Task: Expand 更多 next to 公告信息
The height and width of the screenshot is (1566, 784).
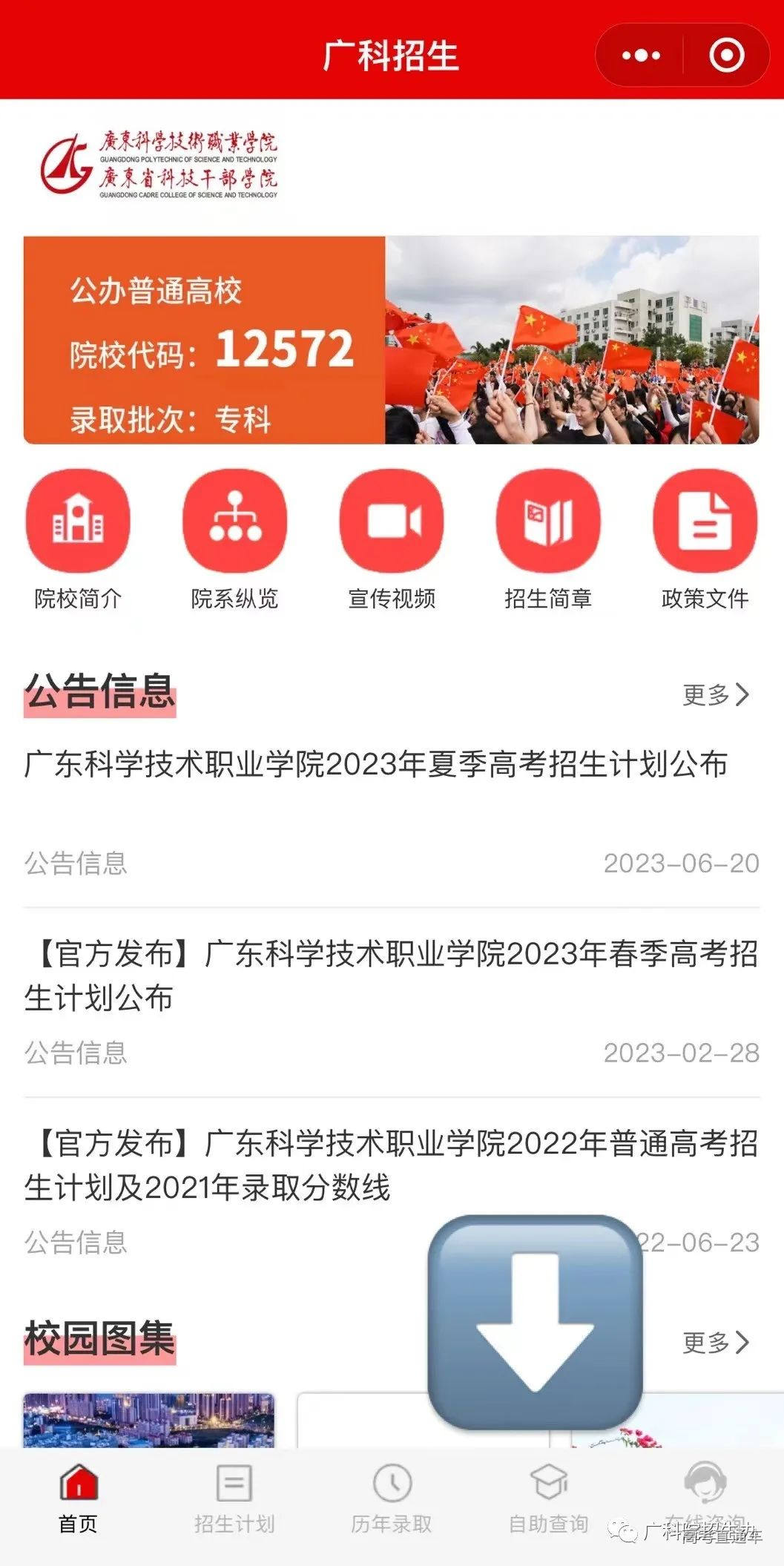Action: [x=717, y=696]
